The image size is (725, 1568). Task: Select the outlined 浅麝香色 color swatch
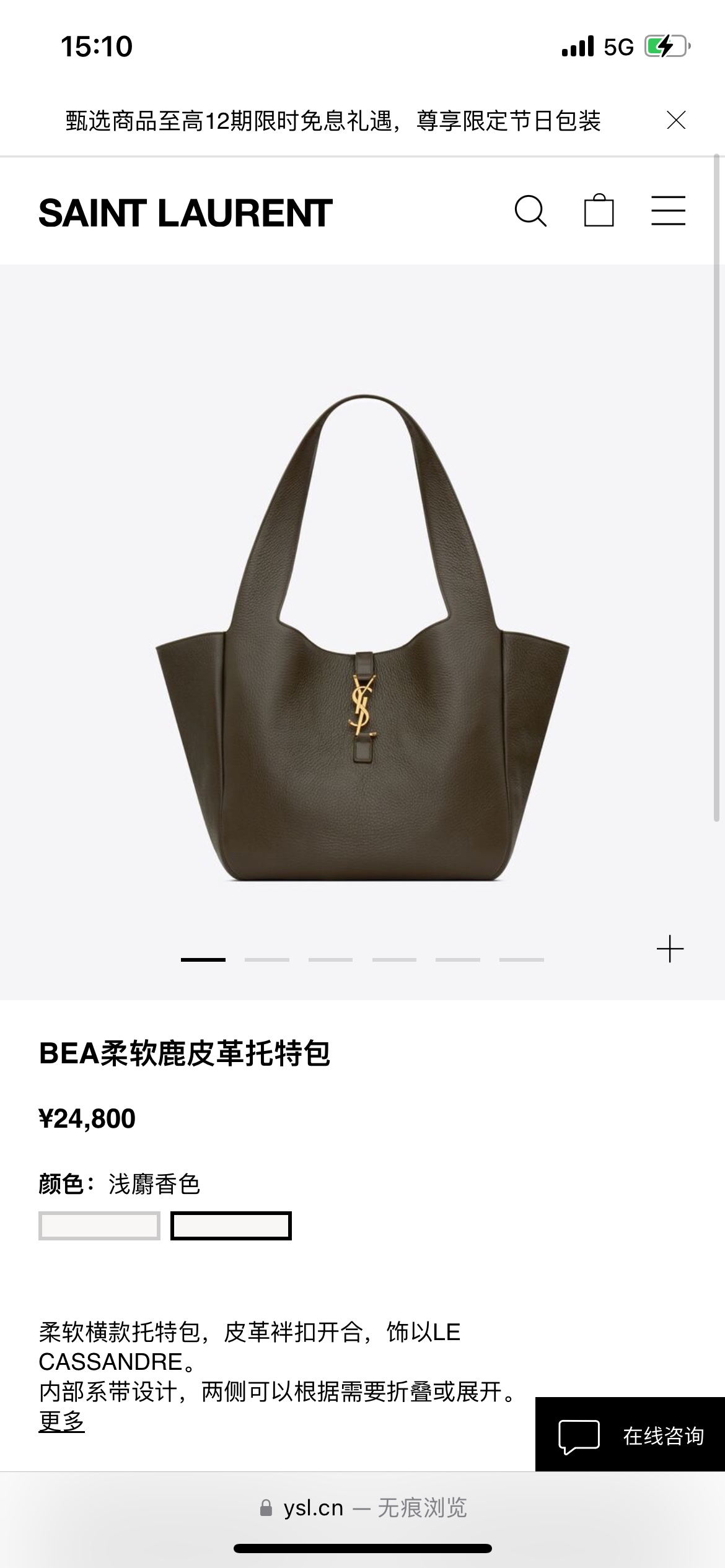coord(231,1226)
